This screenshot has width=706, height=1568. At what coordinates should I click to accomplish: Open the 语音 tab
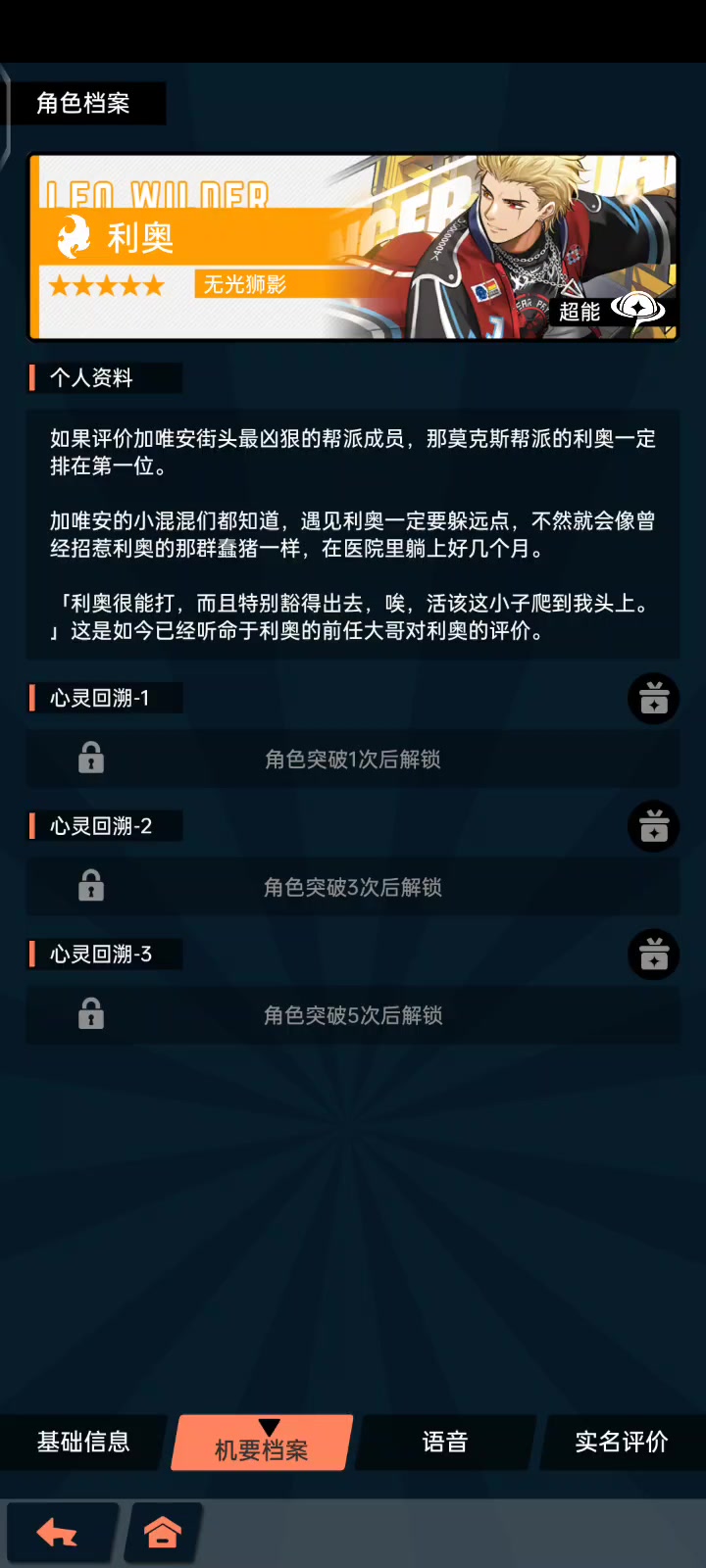[445, 1442]
